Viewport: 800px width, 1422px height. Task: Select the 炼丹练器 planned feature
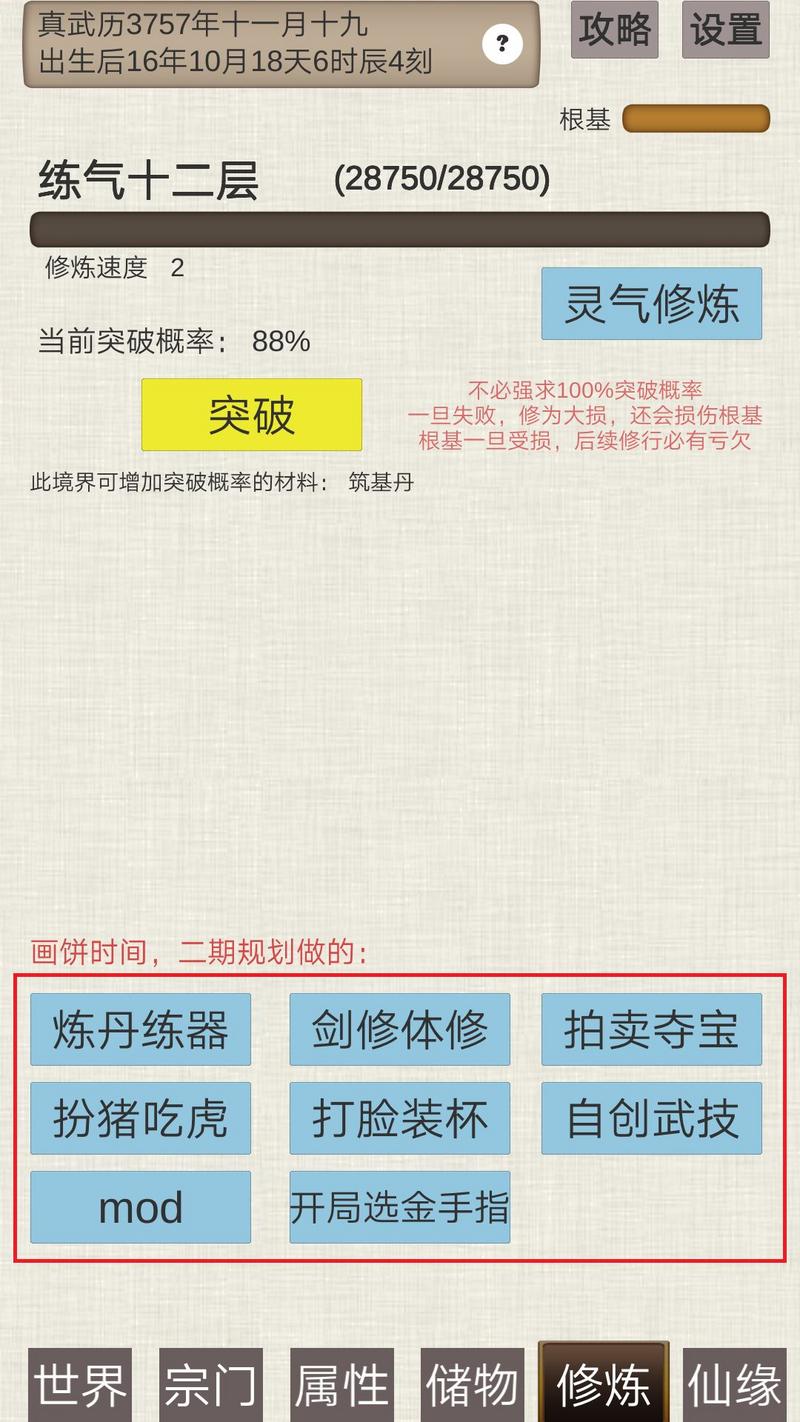tap(140, 1030)
